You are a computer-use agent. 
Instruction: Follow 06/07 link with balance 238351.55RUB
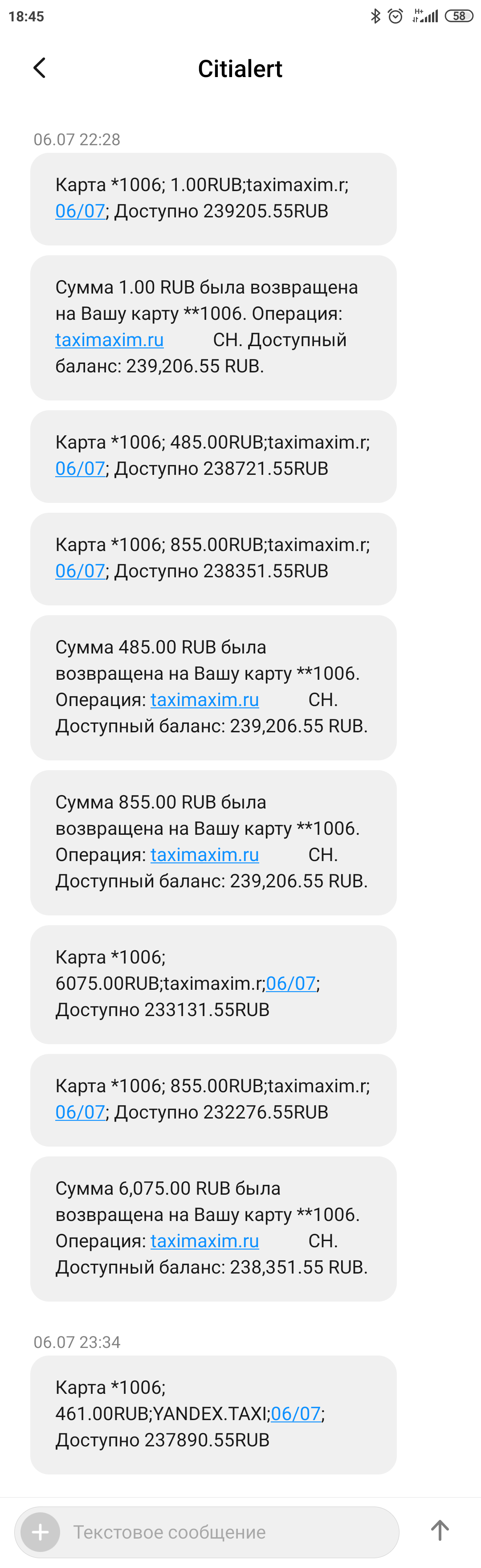[80, 571]
